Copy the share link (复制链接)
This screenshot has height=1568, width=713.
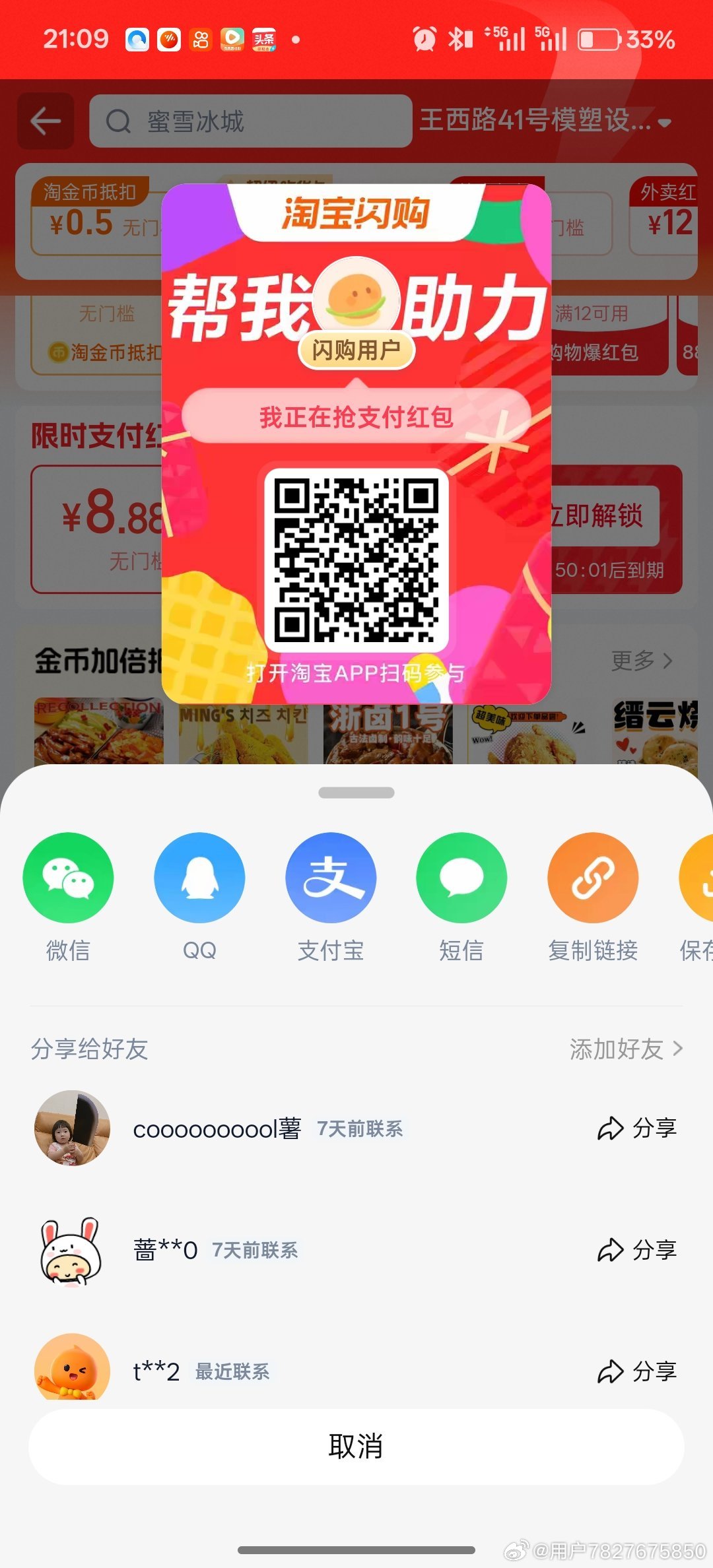tap(593, 878)
